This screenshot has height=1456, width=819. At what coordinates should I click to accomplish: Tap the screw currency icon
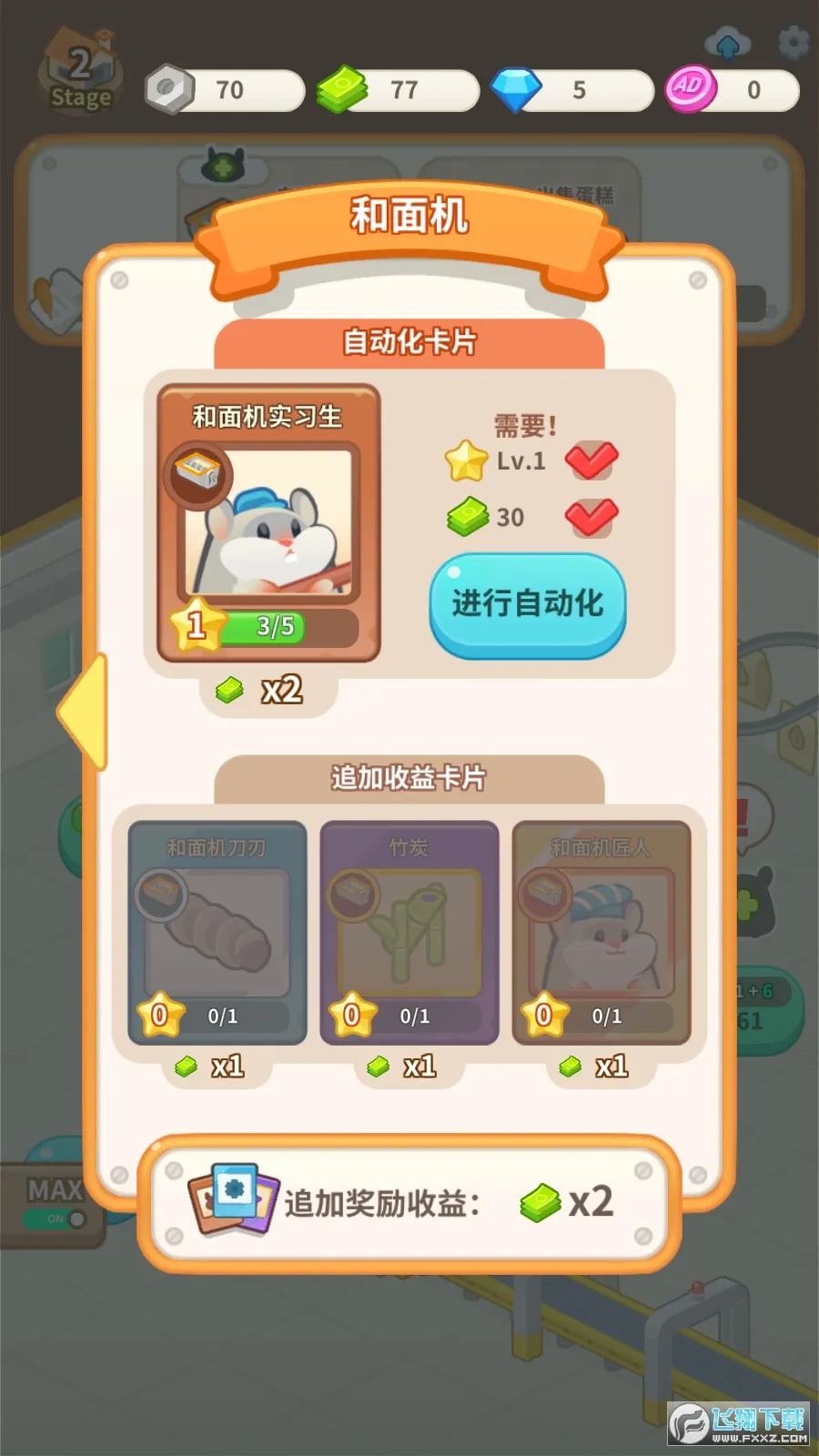click(169, 89)
